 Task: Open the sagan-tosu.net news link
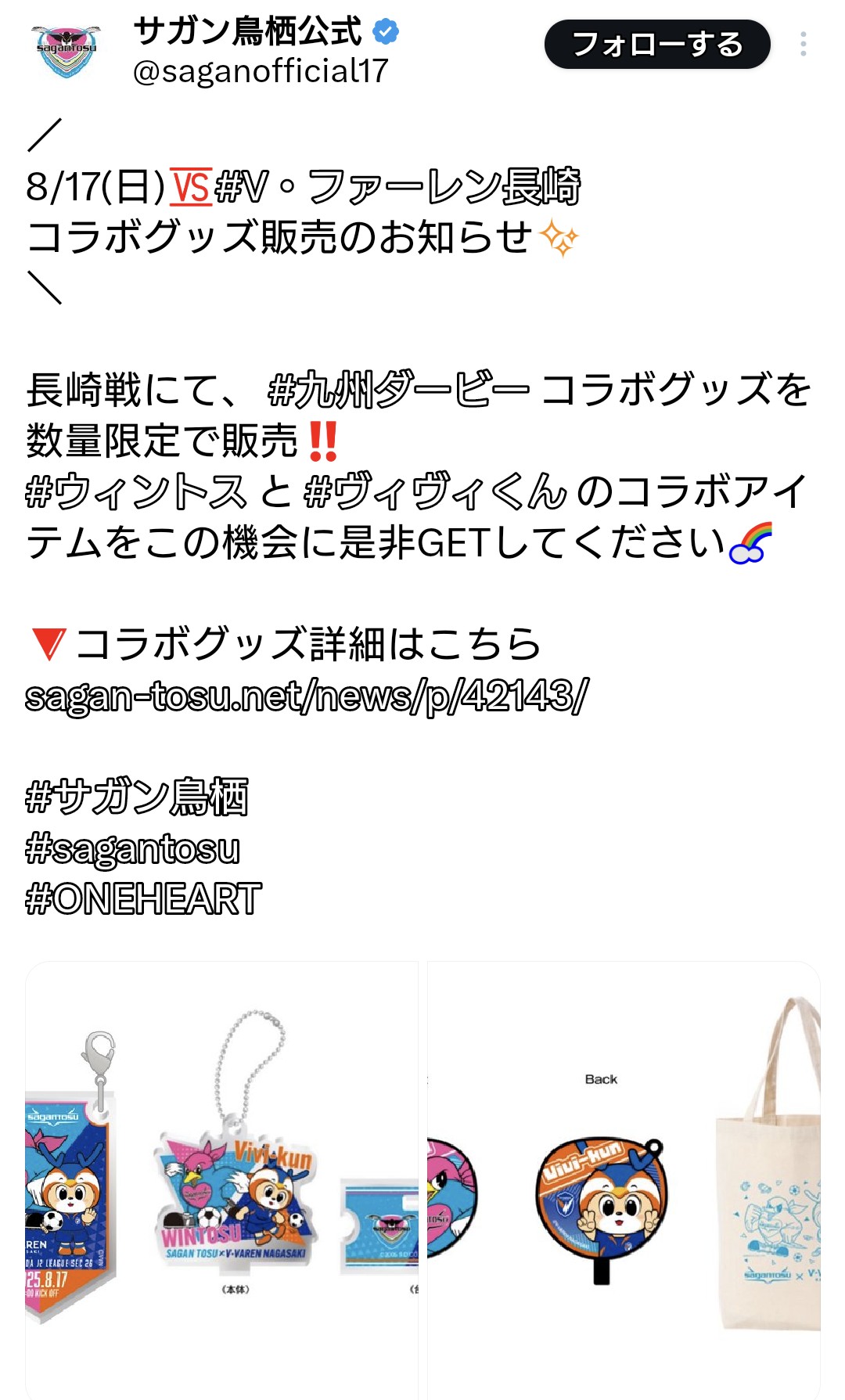coord(307,696)
